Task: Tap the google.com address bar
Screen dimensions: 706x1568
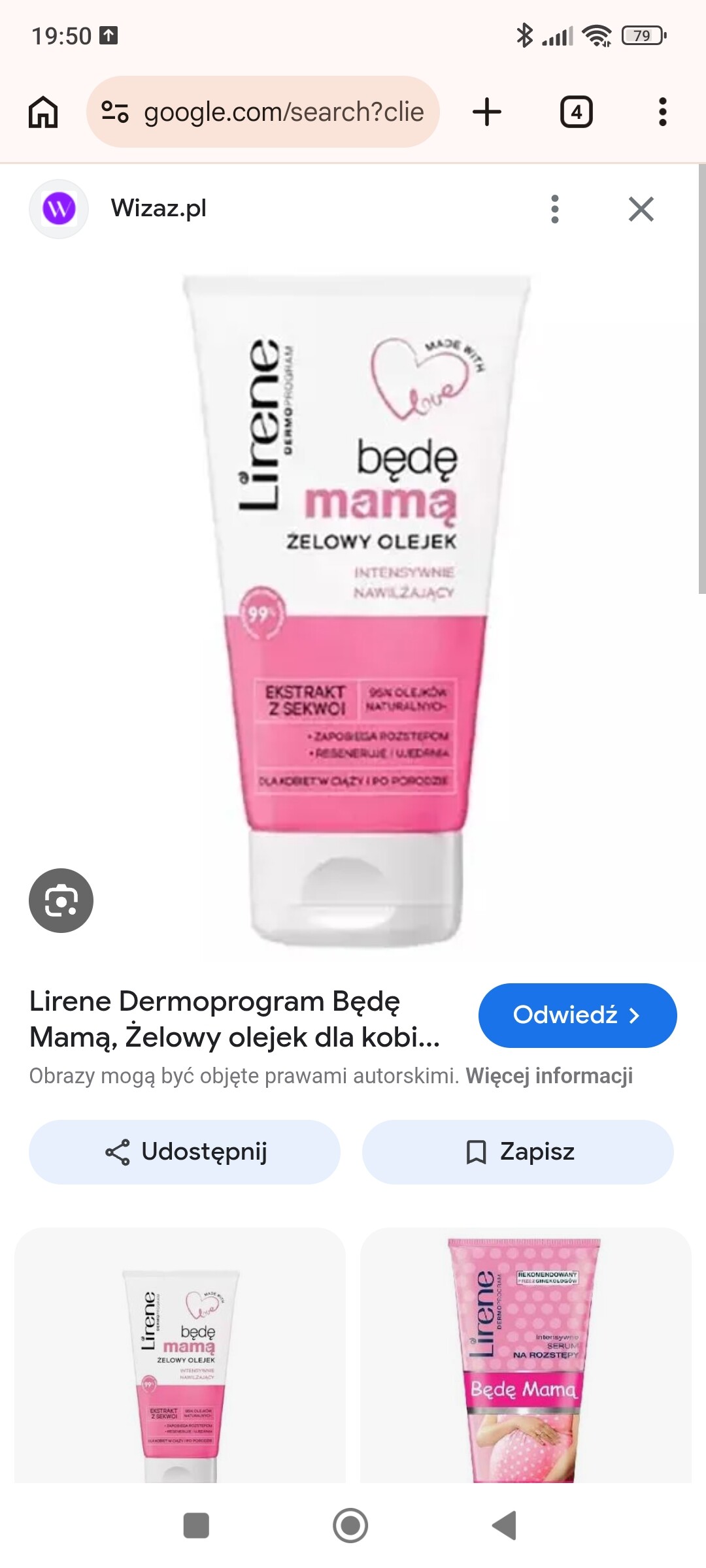Action: pos(263,112)
